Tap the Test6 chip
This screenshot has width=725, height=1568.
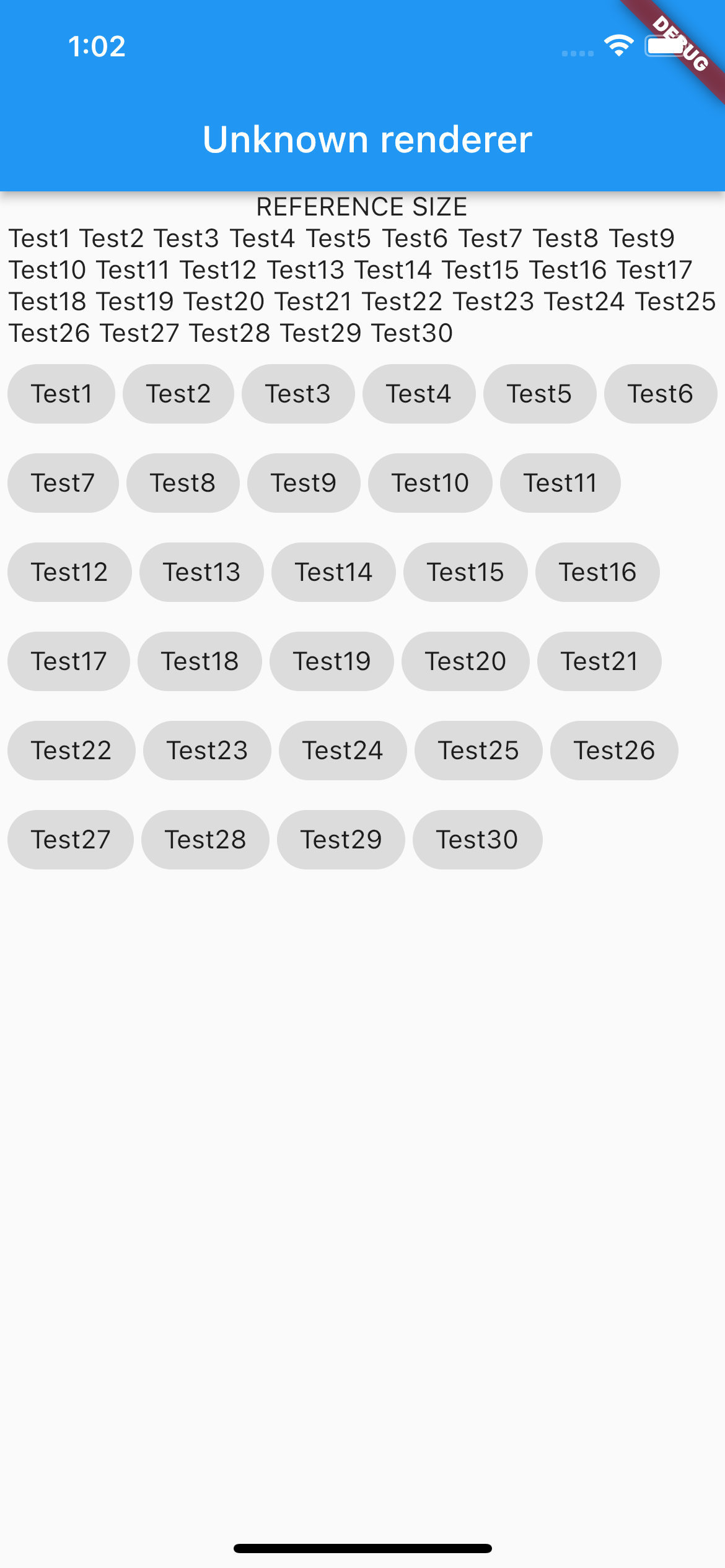tap(661, 394)
